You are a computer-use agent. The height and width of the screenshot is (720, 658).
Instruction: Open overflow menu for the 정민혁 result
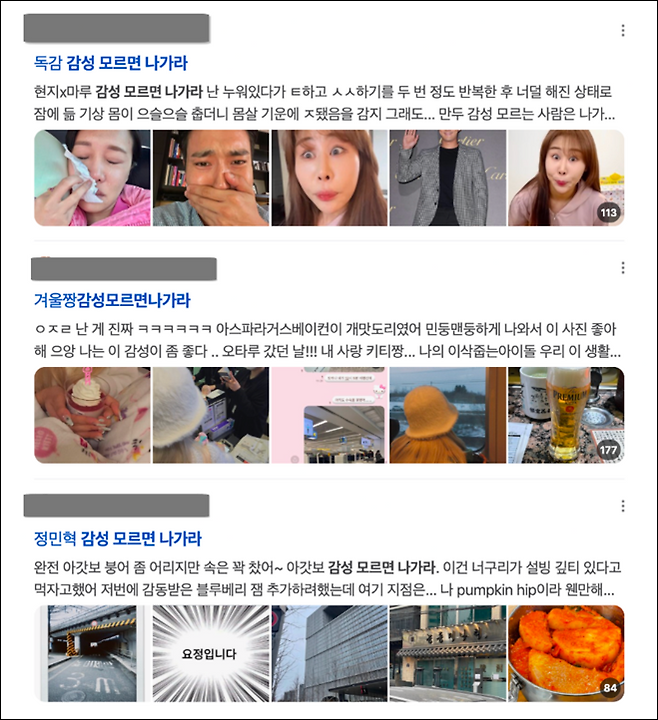tap(622, 506)
